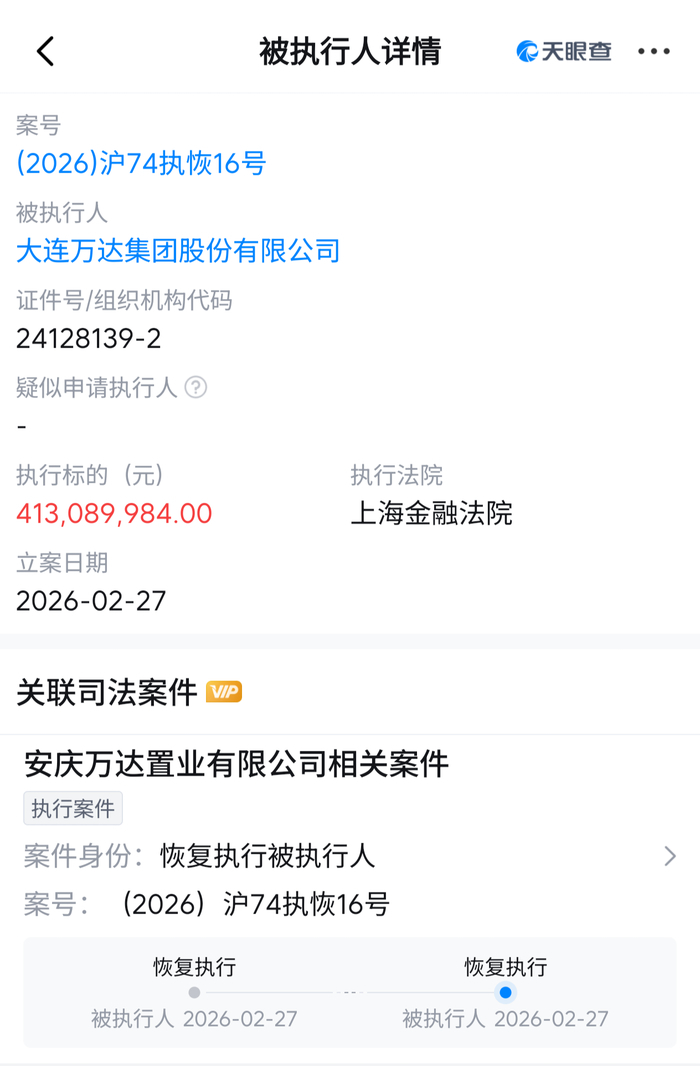Open the three-dot overflow menu
Screen dimensions: 700x1066
(654, 51)
